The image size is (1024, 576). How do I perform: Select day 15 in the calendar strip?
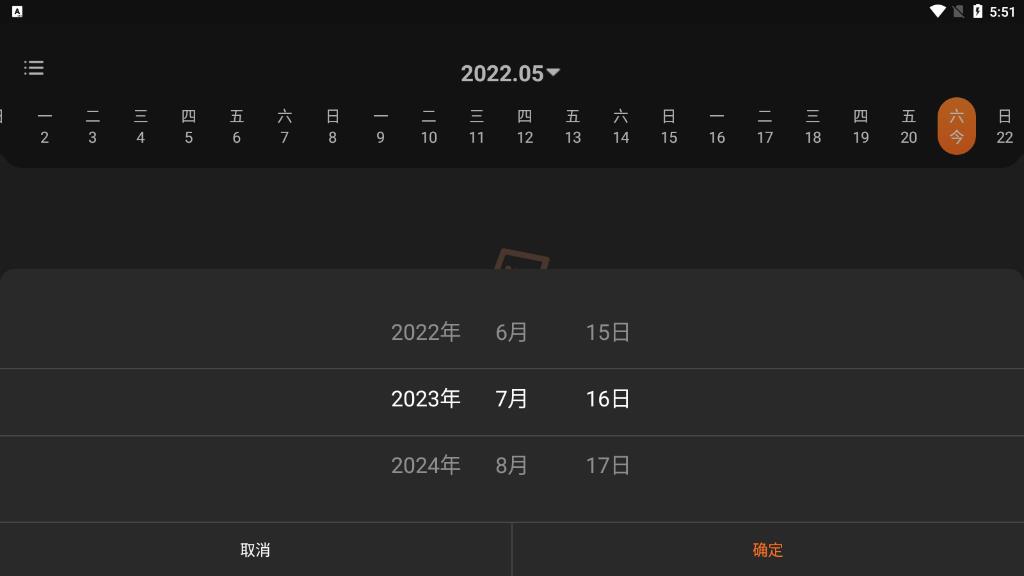668,127
